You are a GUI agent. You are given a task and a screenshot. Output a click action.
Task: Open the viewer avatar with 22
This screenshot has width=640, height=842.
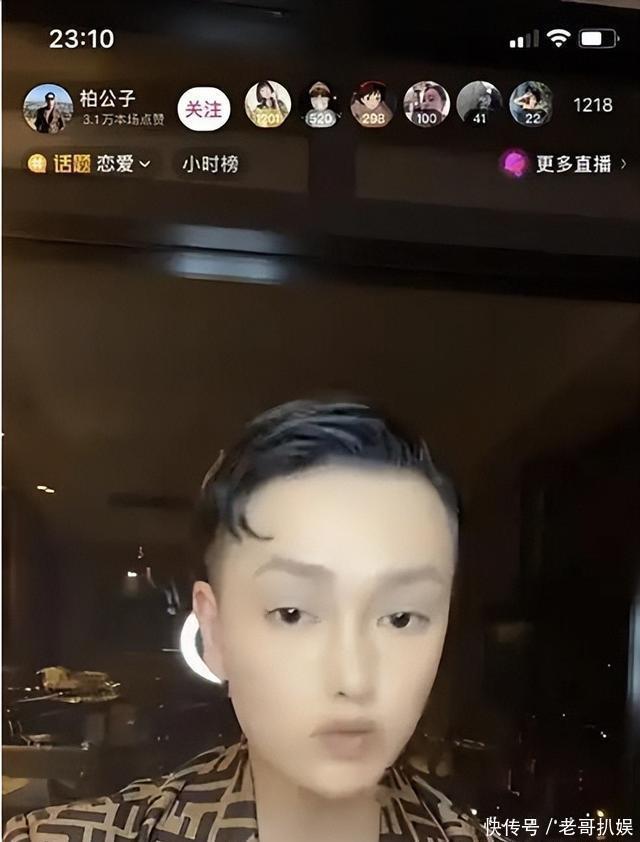click(531, 104)
